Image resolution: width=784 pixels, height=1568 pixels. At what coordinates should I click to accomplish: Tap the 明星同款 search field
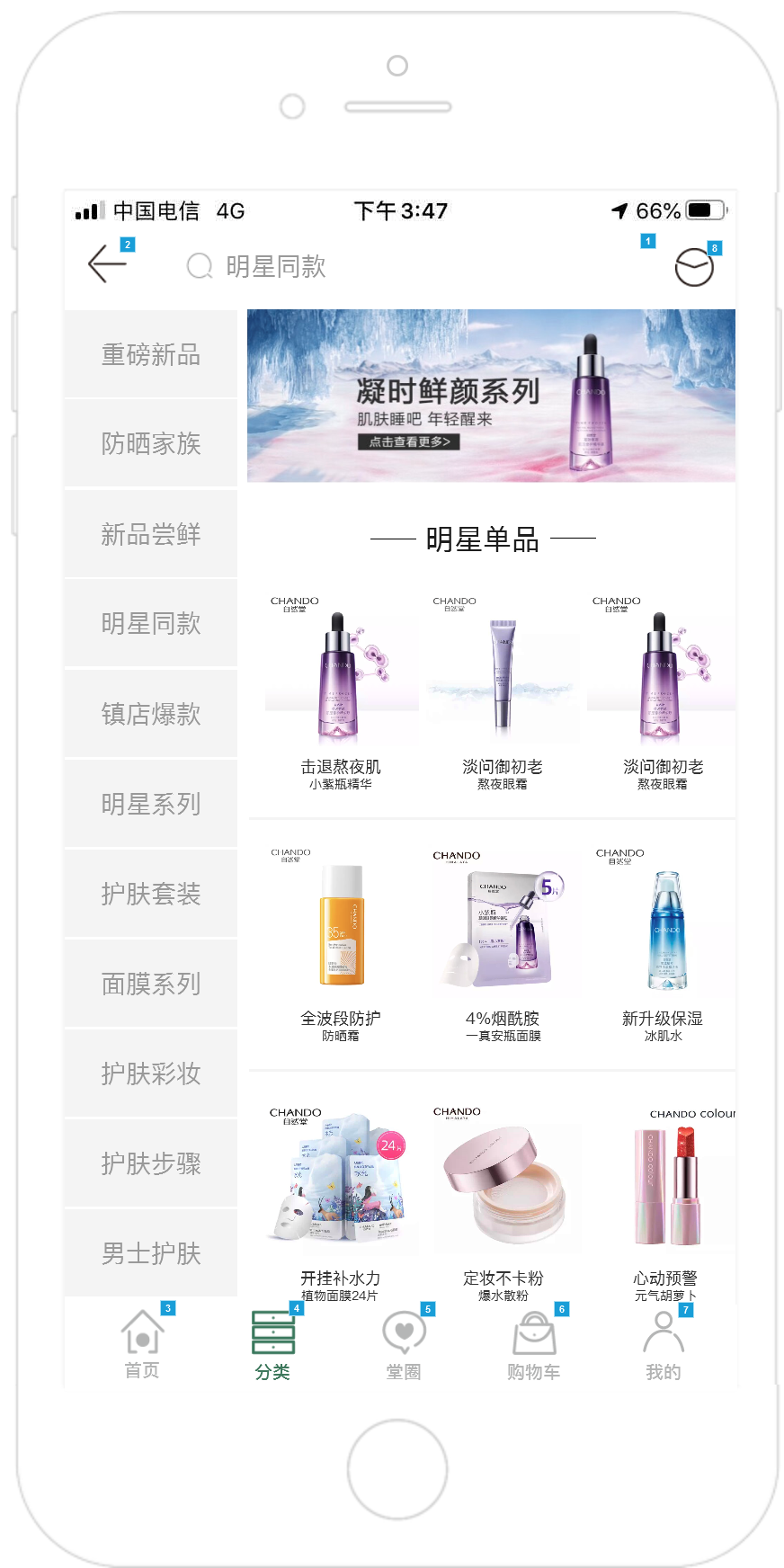(x=275, y=267)
